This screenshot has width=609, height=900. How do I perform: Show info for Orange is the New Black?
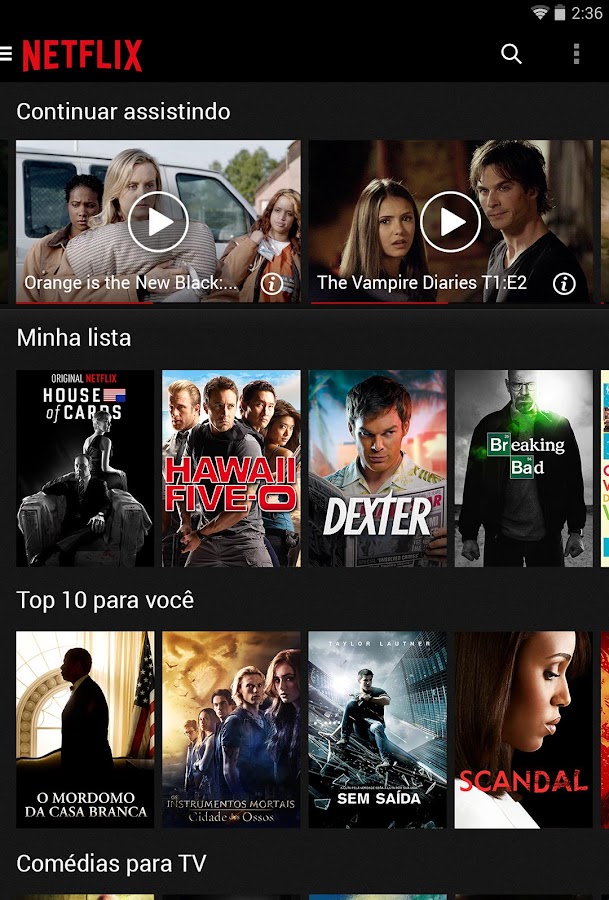272,284
